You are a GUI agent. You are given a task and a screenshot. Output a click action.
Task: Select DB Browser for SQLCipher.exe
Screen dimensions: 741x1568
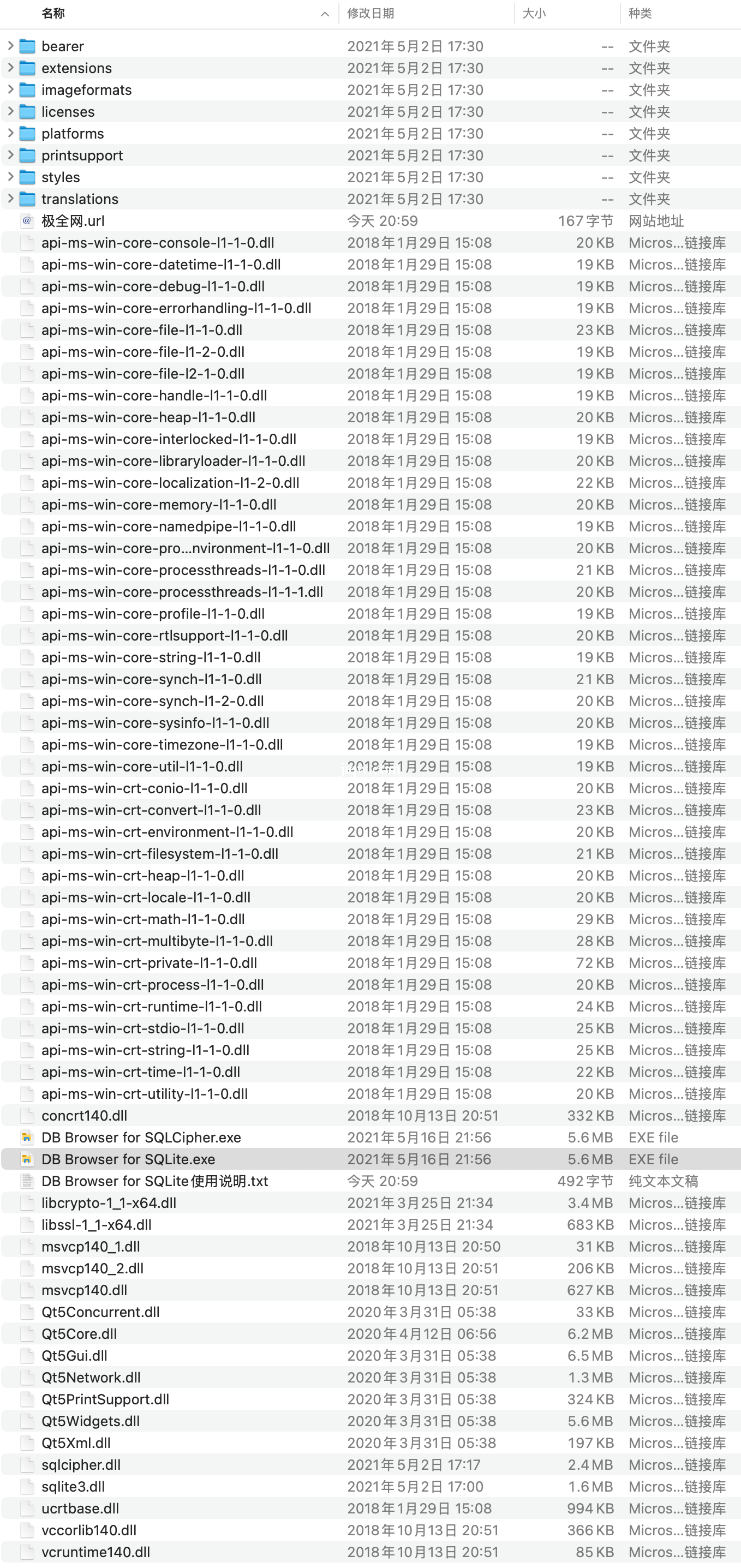(141, 1137)
